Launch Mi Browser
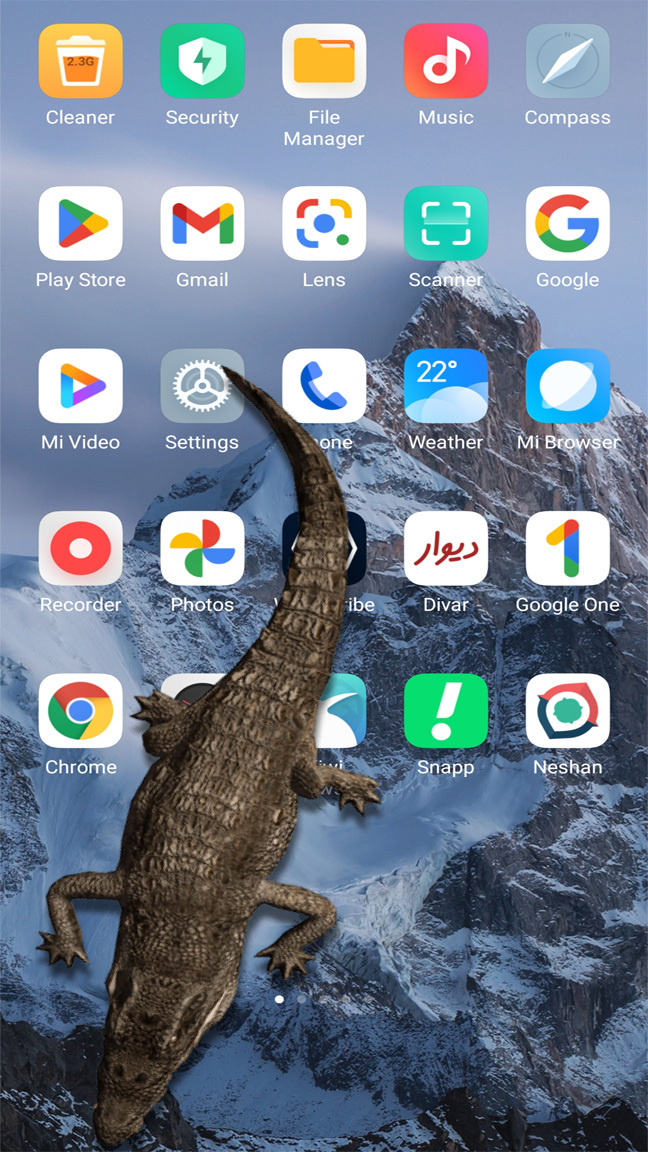The height and width of the screenshot is (1152, 648). click(x=567, y=386)
